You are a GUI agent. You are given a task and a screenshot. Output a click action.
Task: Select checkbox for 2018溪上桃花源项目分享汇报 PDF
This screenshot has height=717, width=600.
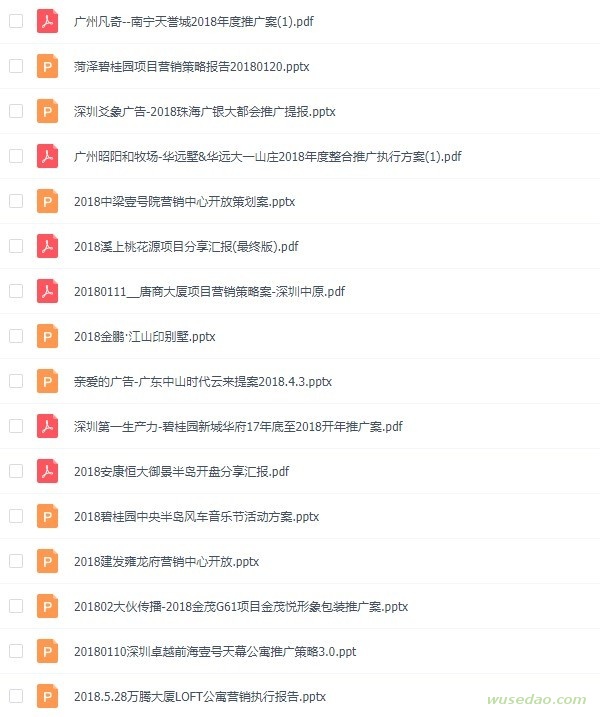pos(16,246)
